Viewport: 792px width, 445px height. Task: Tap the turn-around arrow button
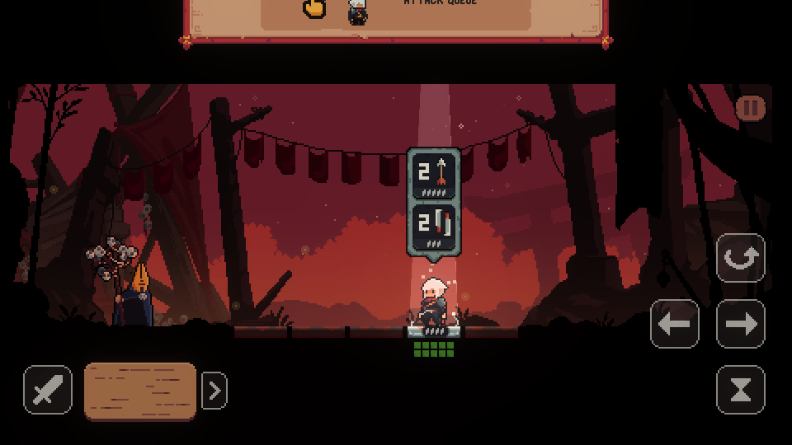coord(741,258)
